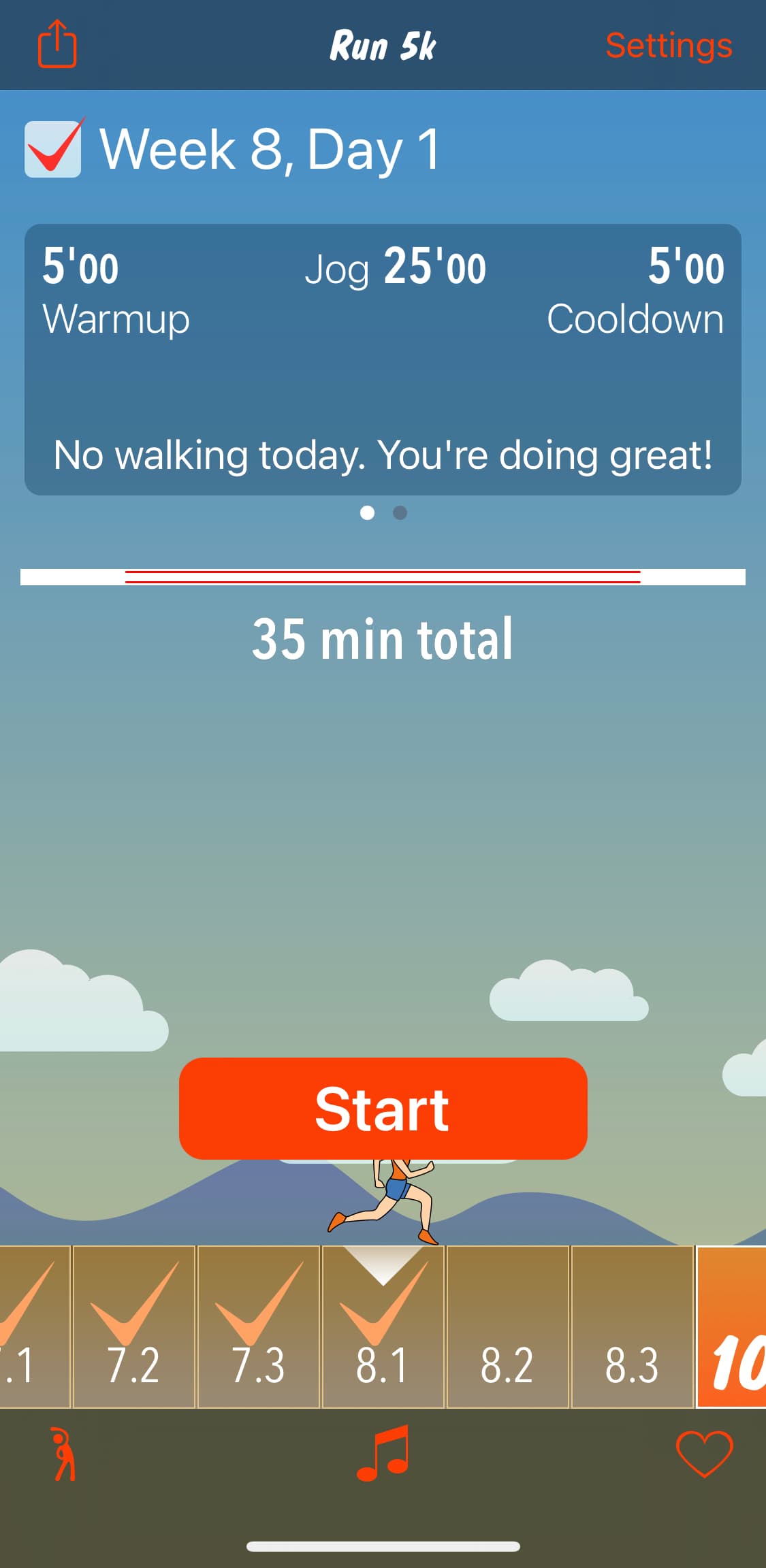Screen dimensions: 766x1568
Task: Go to the second page dot
Action: pos(400,512)
